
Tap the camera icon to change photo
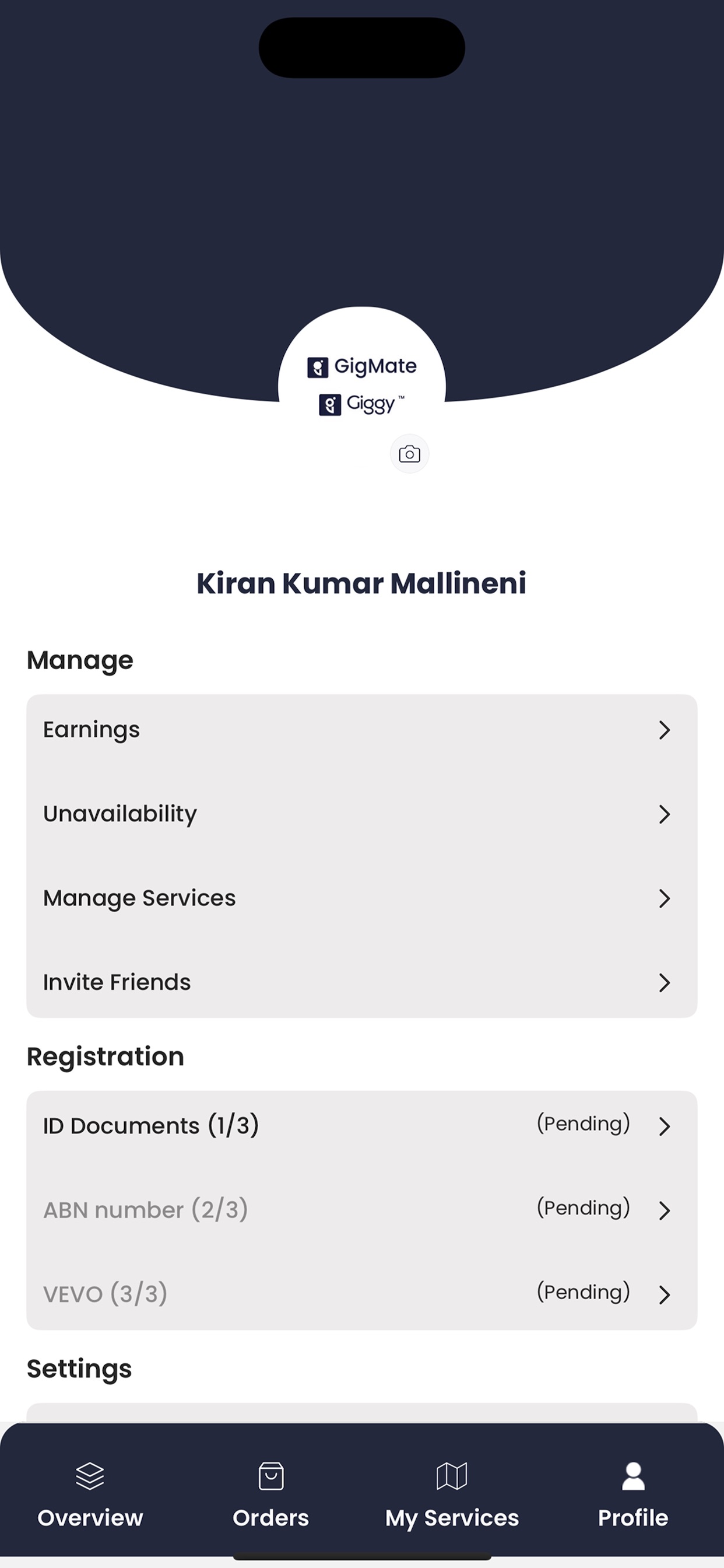click(409, 454)
